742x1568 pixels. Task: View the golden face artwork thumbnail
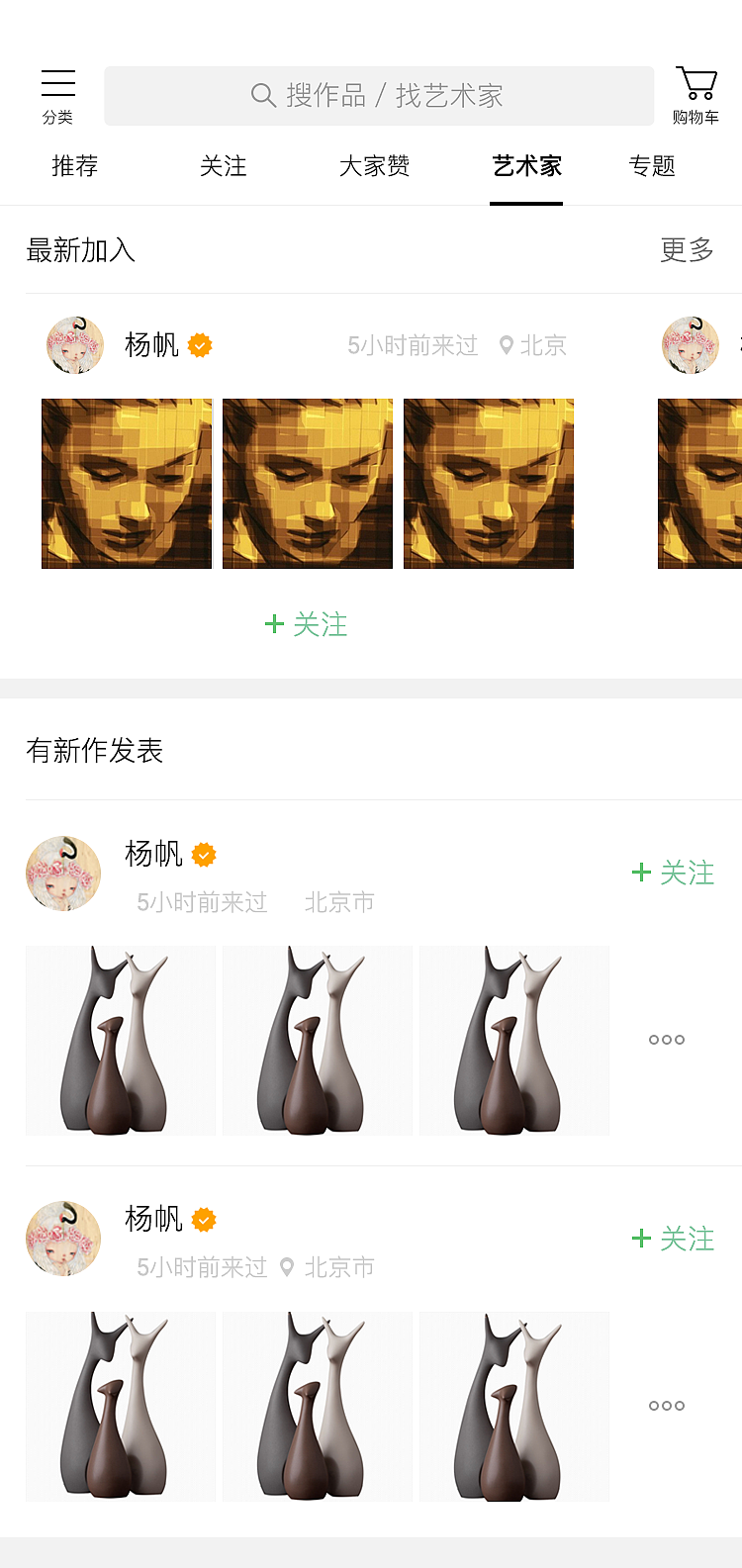(126, 483)
